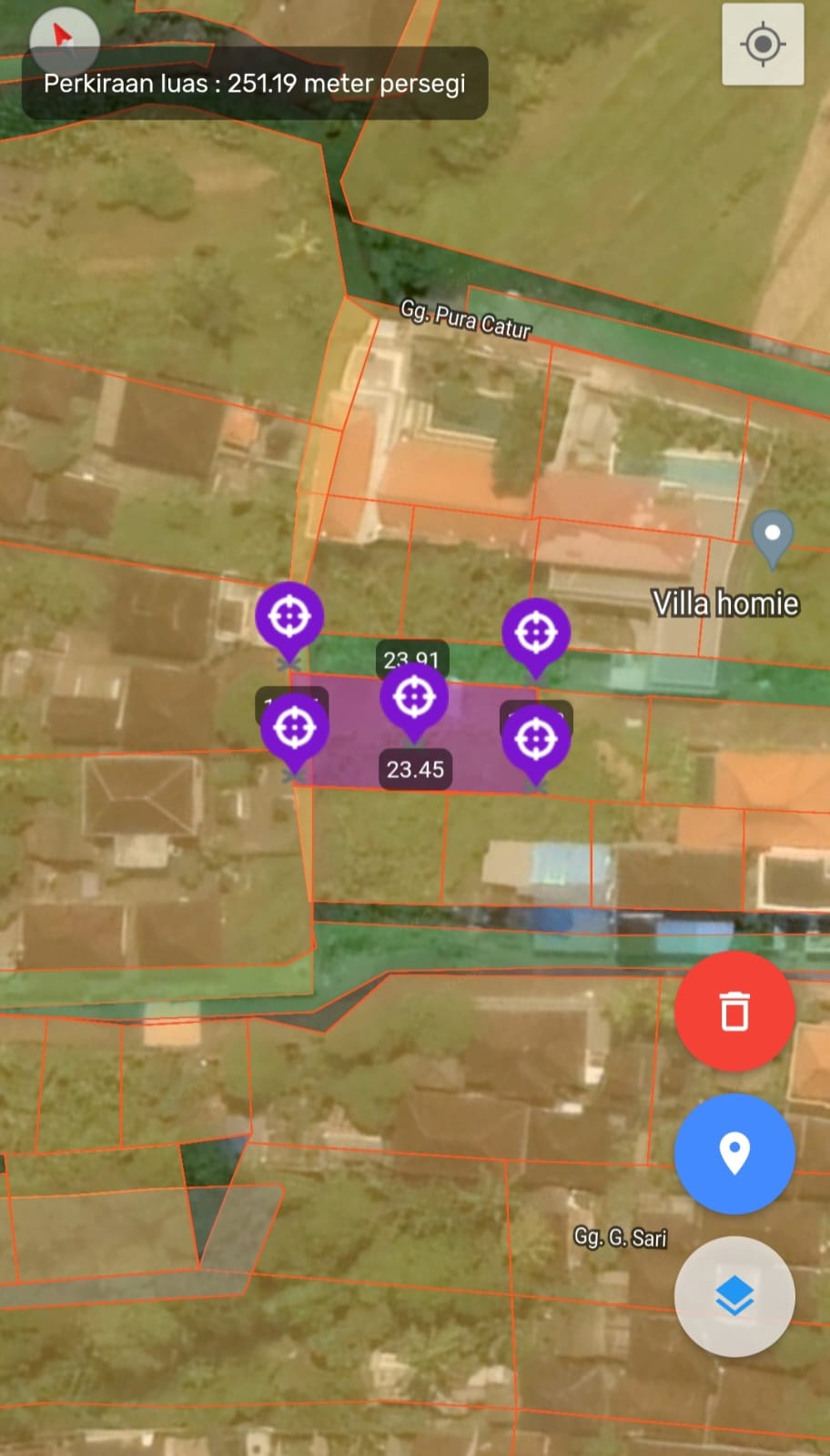Add a marker with the blue pin button

tap(734, 1153)
